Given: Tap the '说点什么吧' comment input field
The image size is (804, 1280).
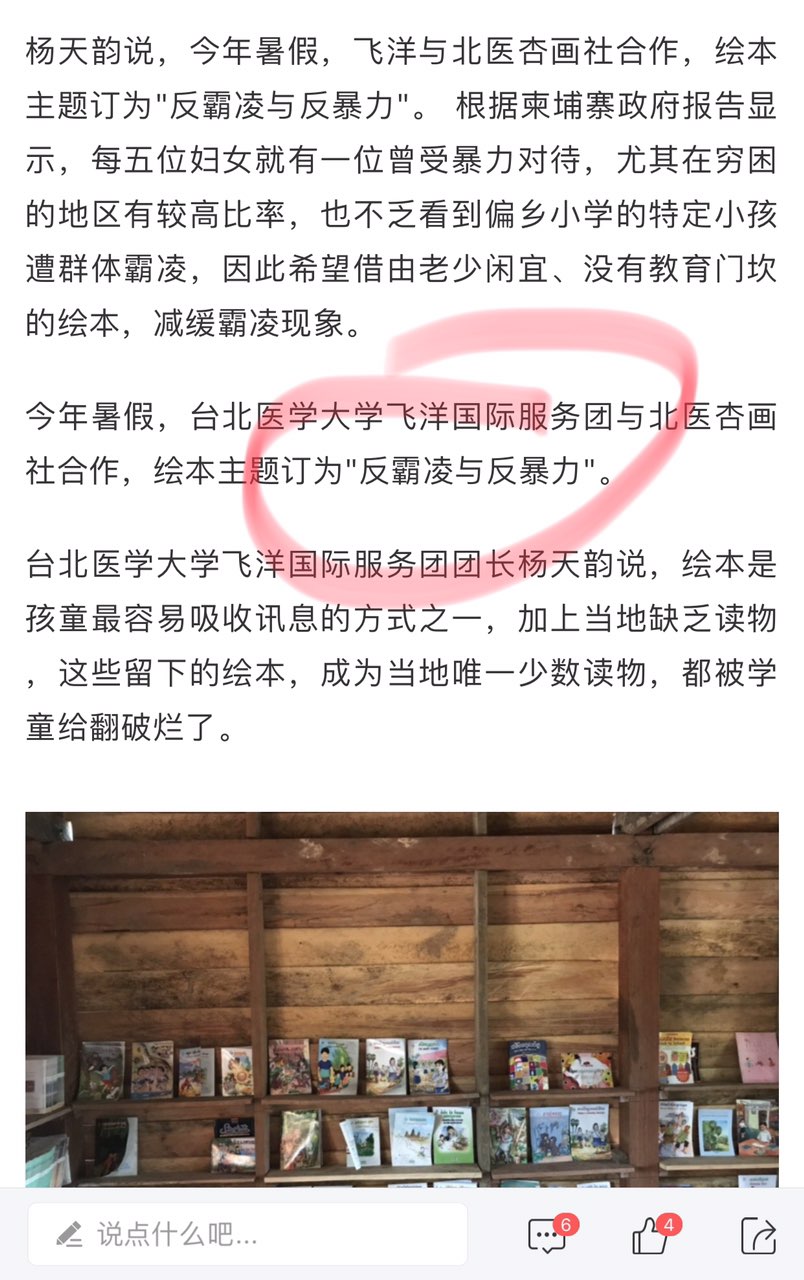Looking at the screenshot, I should (x=247, y=1234).
